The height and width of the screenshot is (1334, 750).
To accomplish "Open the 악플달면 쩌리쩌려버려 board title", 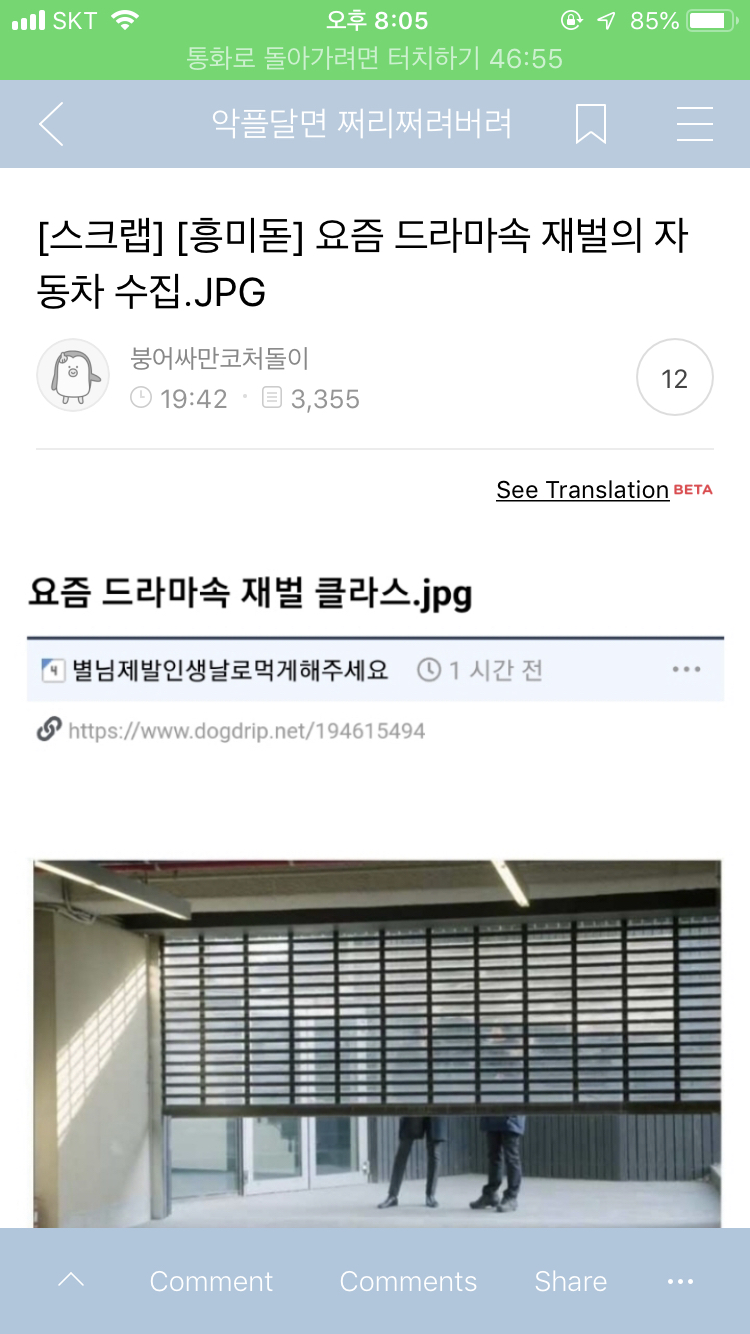I will (361, 124).
